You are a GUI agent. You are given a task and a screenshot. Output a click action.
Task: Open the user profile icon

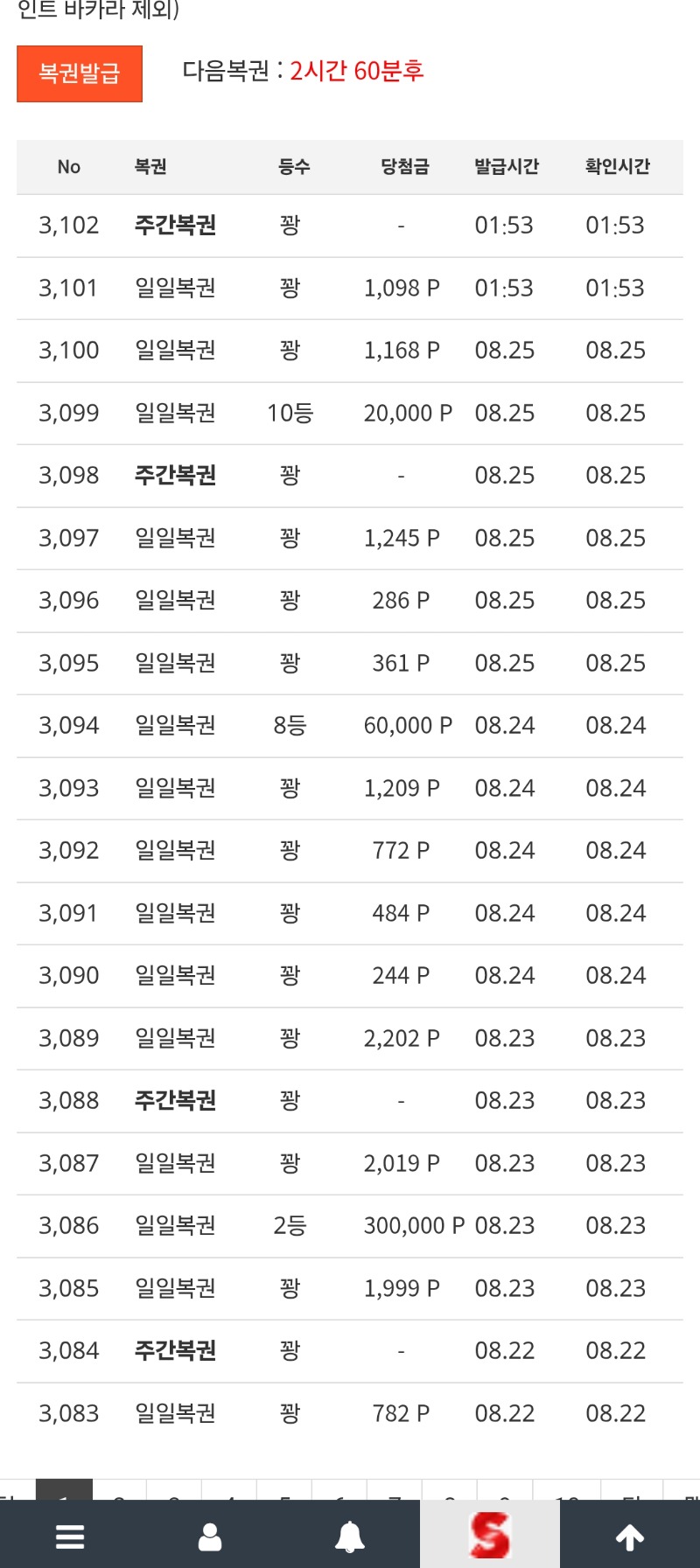[210, 1536]
